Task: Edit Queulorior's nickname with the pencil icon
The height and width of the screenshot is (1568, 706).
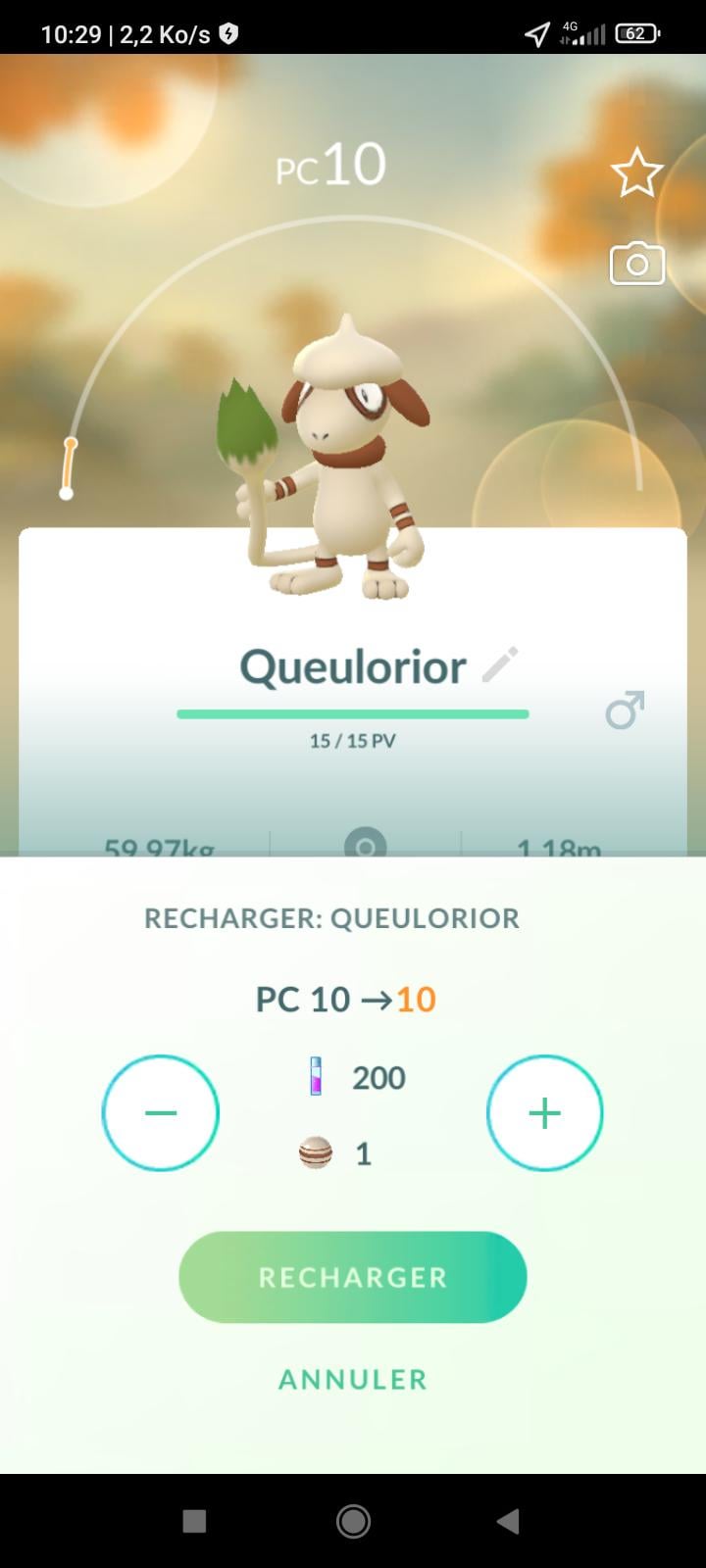Action: (500, 665)
